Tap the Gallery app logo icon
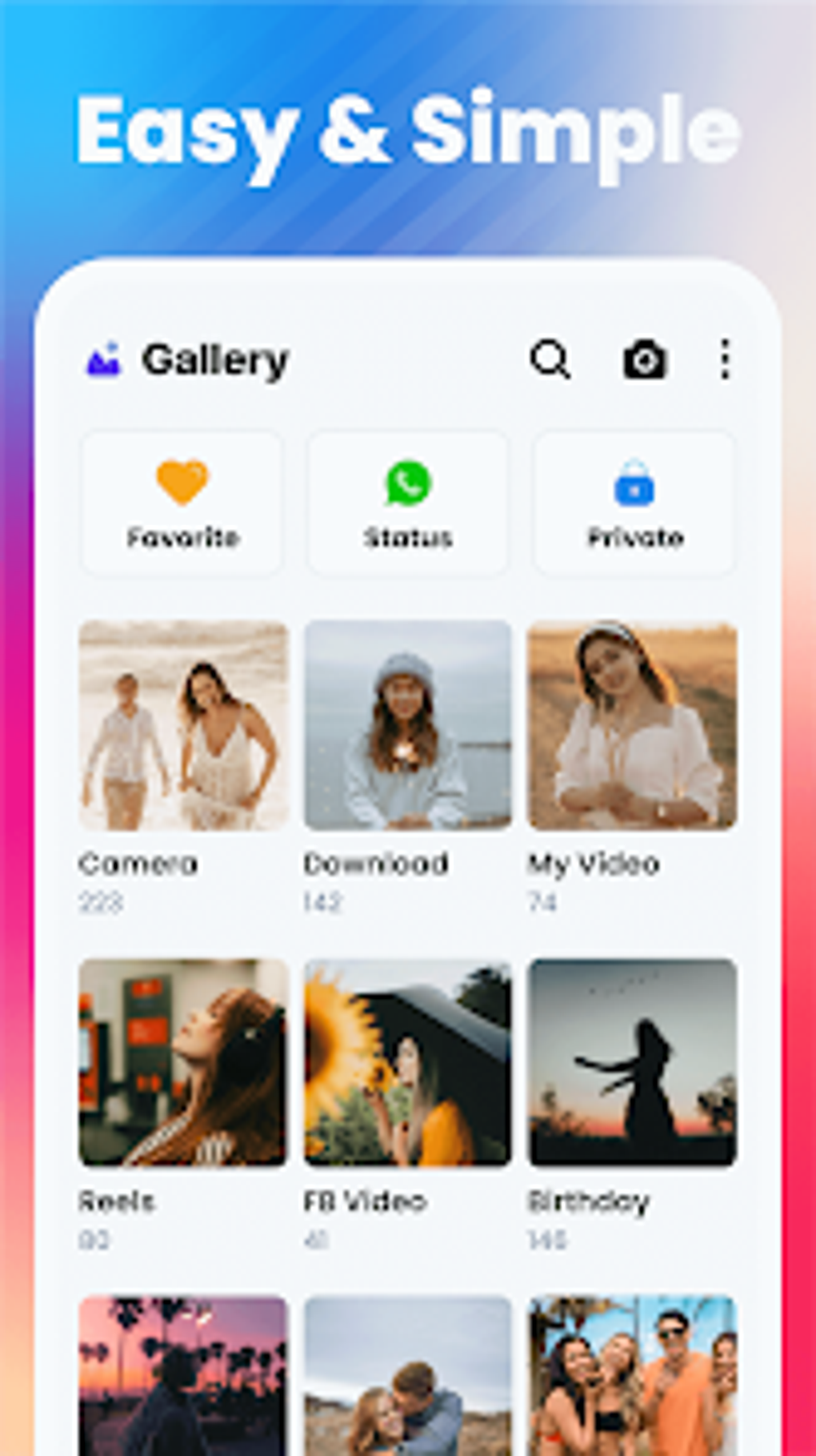Screen dimensions: 816x1456 [103, 361]
